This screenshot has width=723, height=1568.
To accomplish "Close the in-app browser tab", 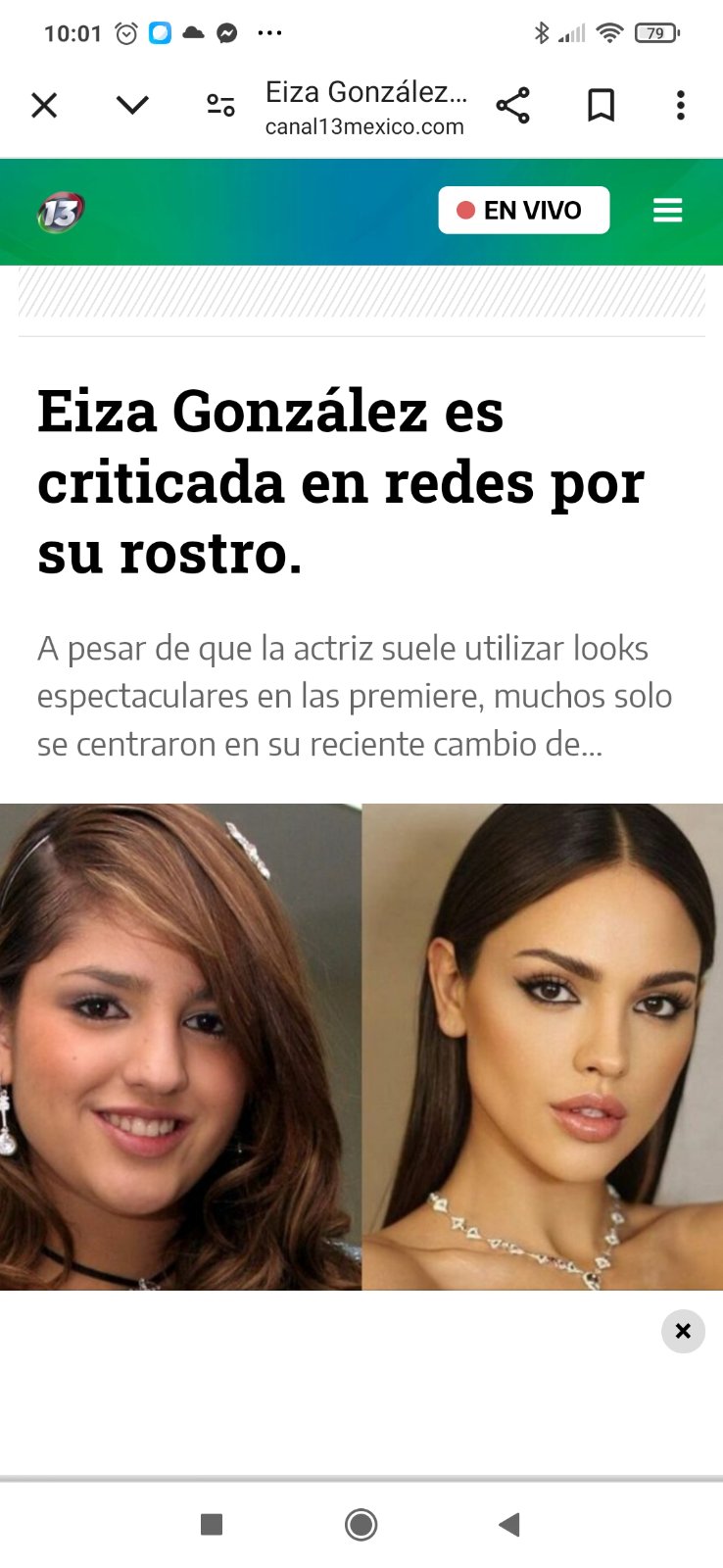I will (44, 105).
